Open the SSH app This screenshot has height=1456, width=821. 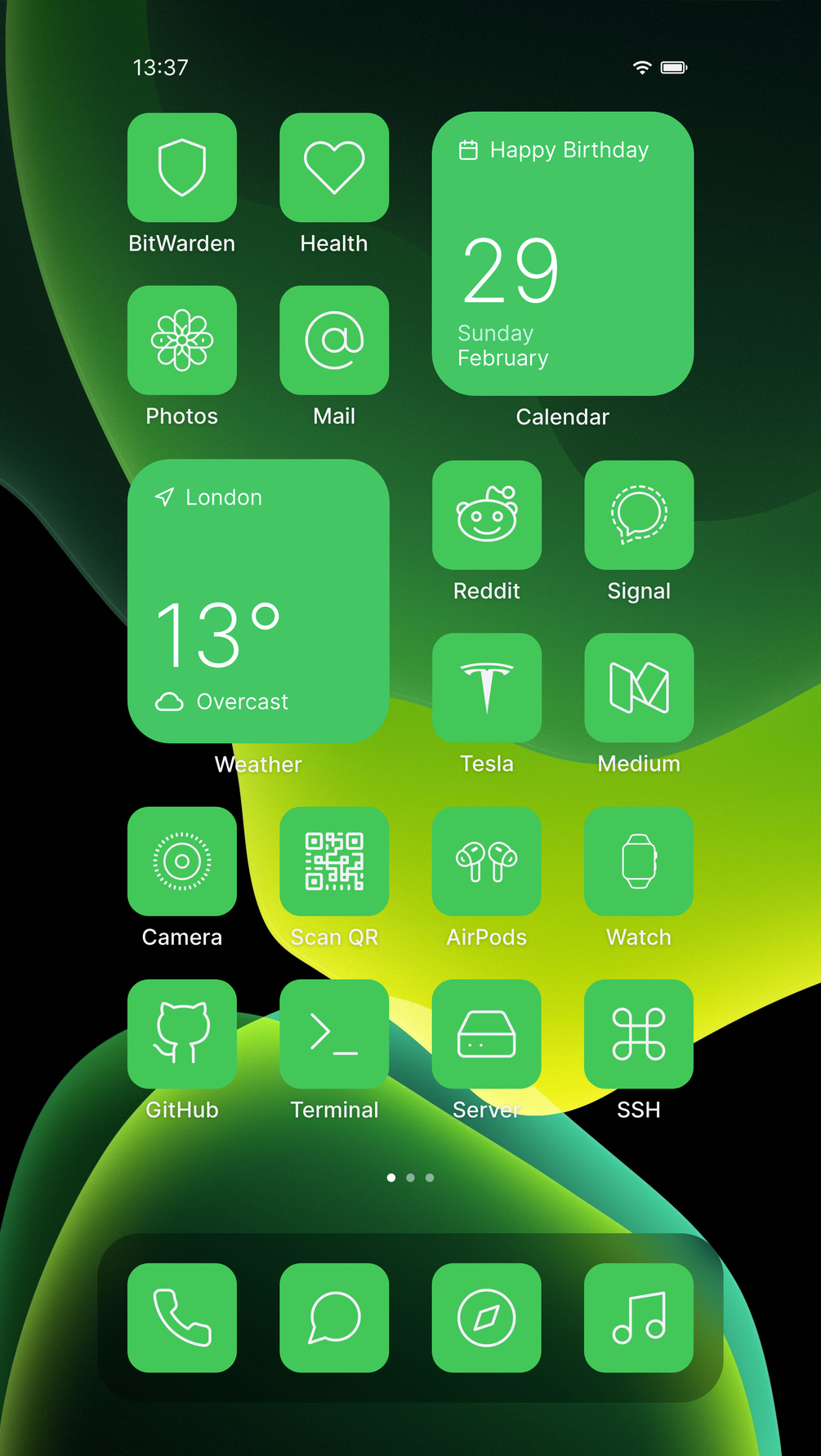coord(639,1034)
